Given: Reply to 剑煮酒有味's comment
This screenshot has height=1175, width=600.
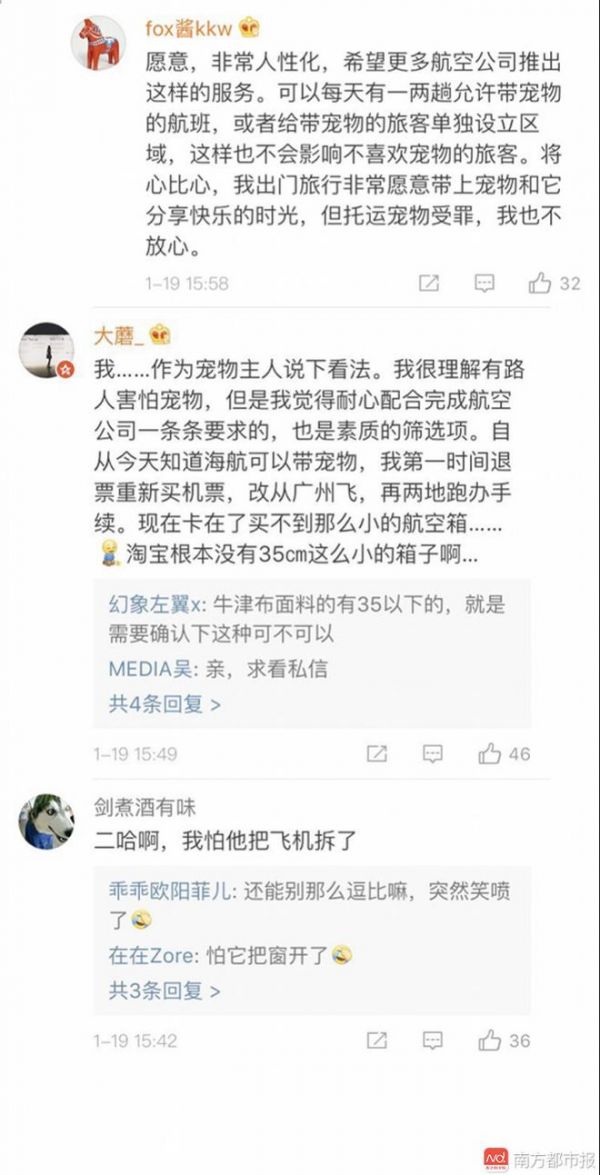Looking at the screenshot, I should click(x=432, y=1041).
